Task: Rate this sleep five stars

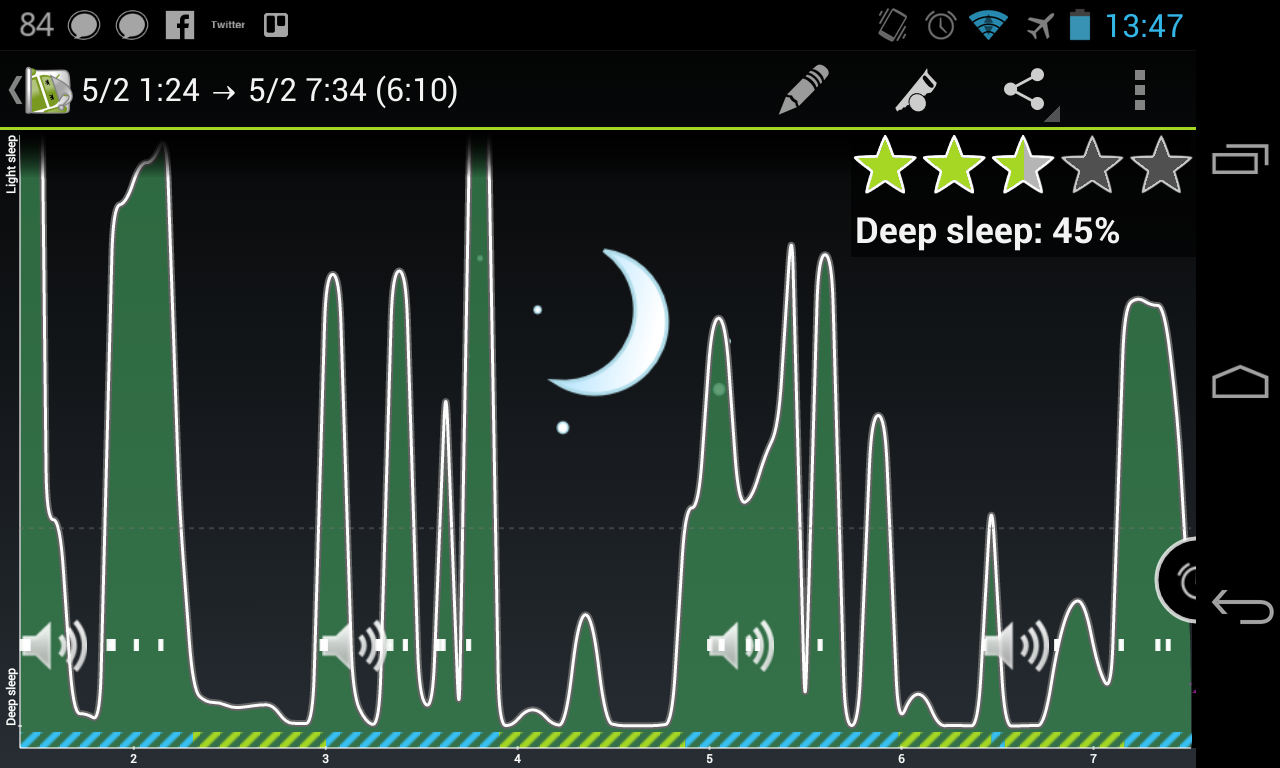Action: click(1161, 165)
